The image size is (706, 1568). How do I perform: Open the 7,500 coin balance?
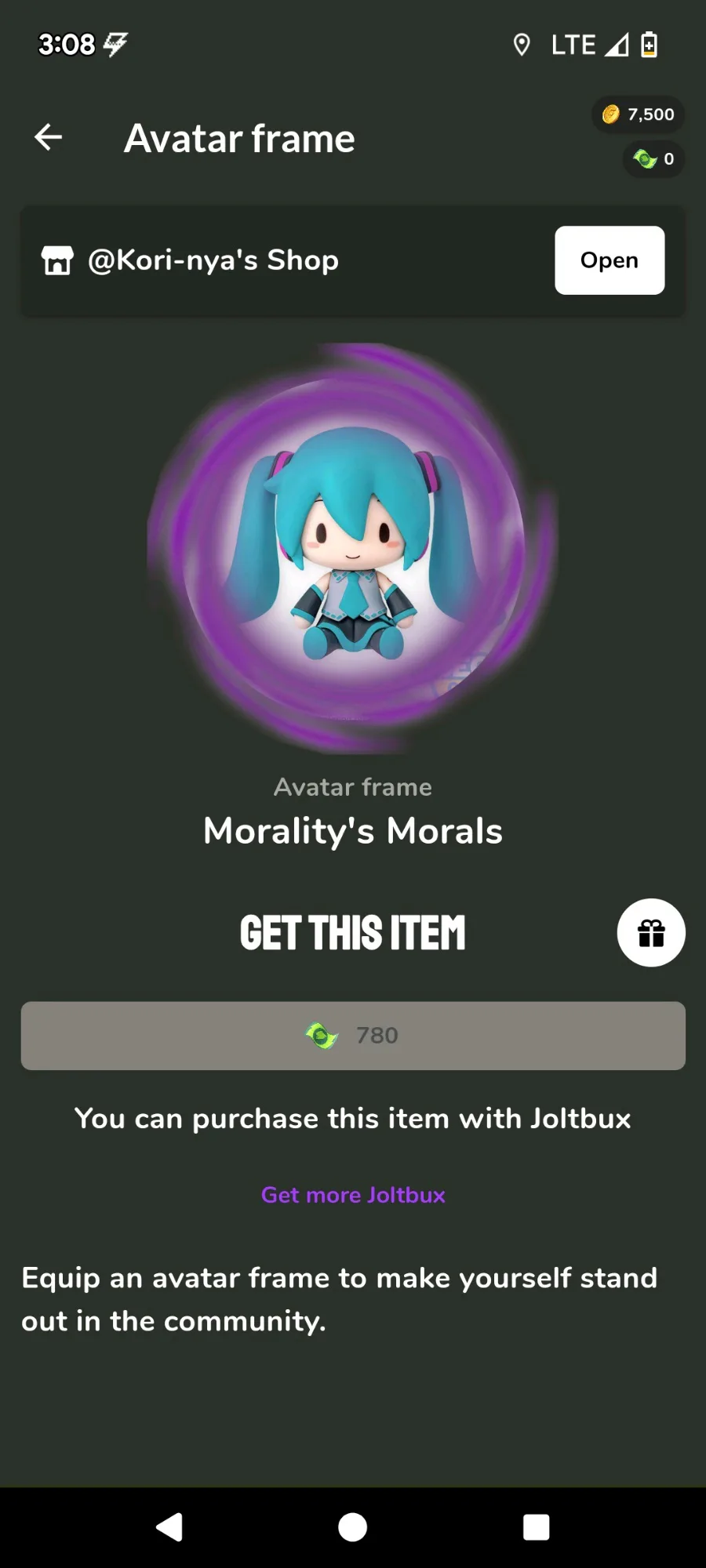coord(639,114)
